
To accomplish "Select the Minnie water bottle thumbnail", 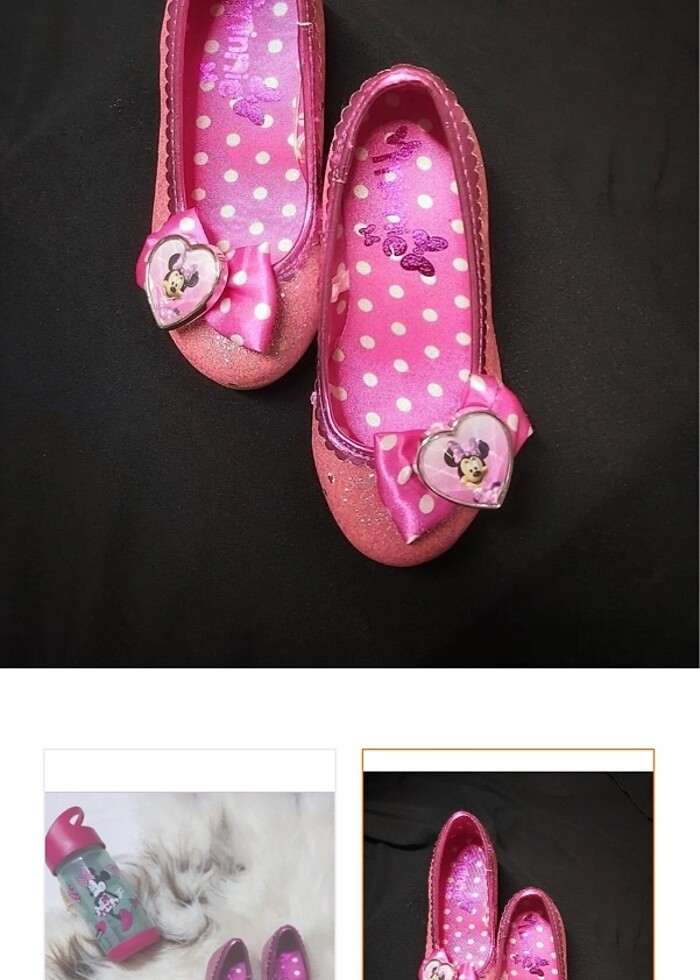I will pos(189,866).
